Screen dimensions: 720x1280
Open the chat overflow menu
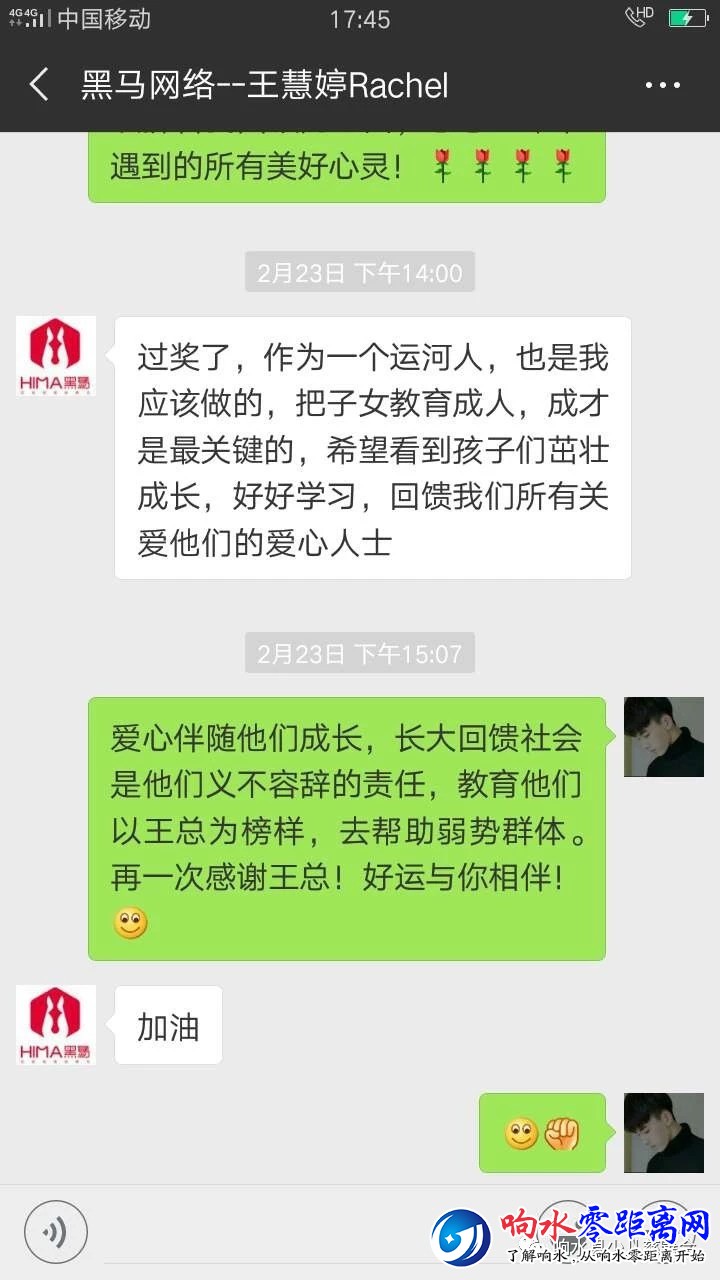(662, 86)
